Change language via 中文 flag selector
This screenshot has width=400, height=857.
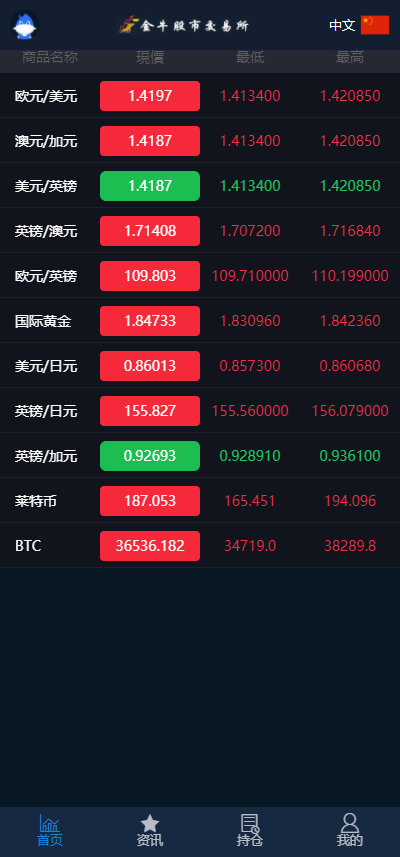click(x=359, y=25)
